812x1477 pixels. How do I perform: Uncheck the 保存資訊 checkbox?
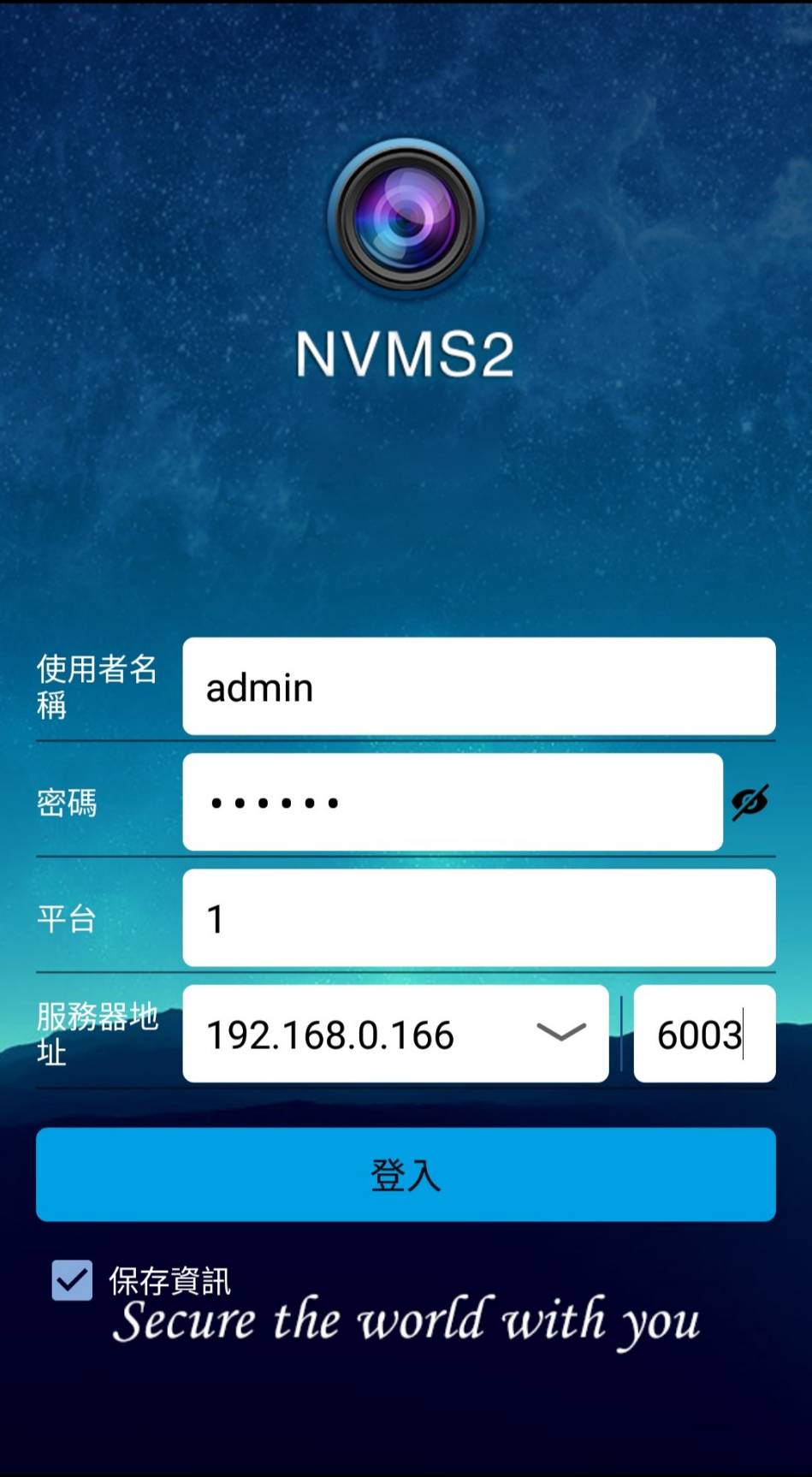coord(72,1280)
